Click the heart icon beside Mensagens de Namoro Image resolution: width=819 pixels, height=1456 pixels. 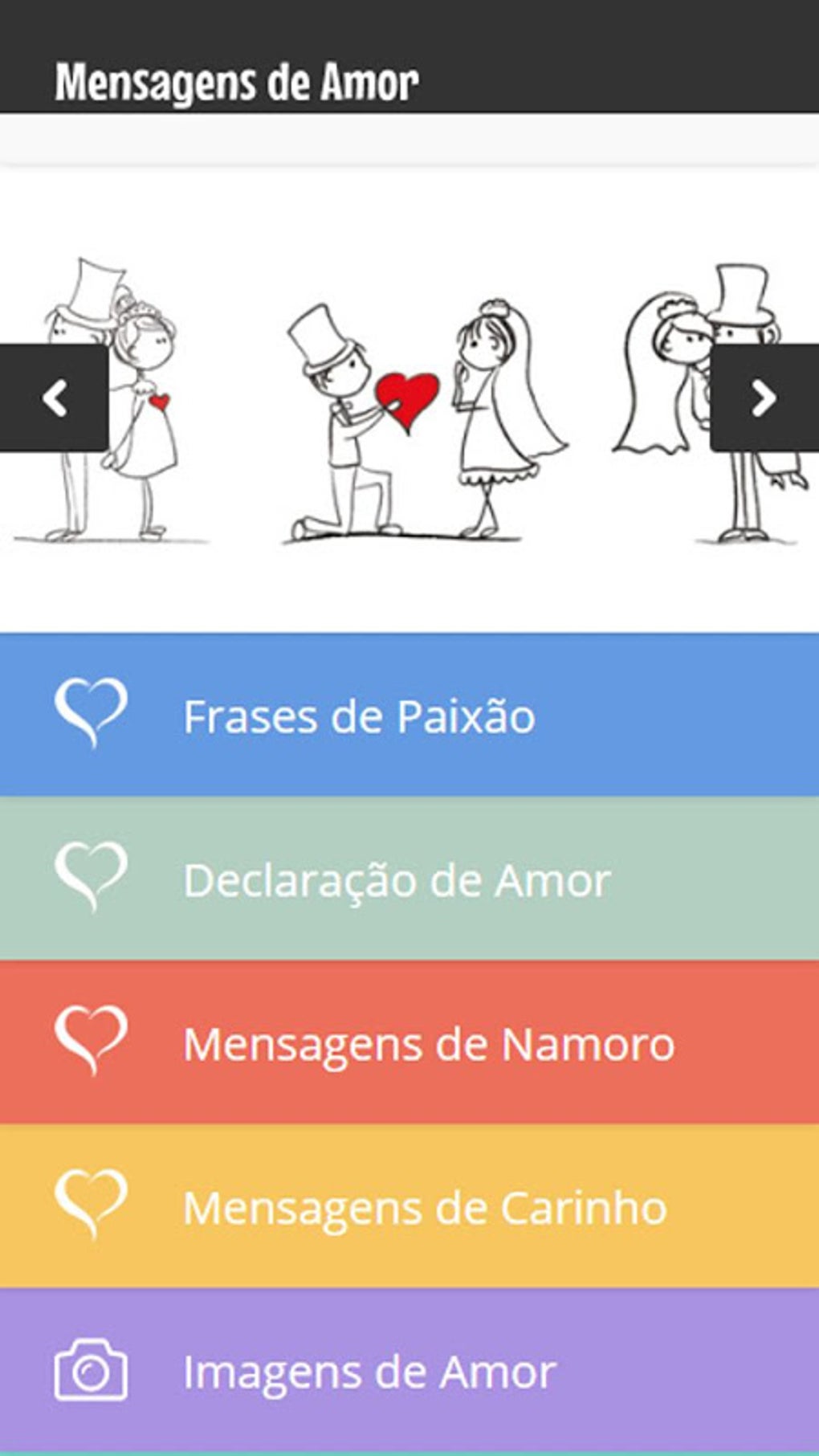click(x=91, y=1040)
